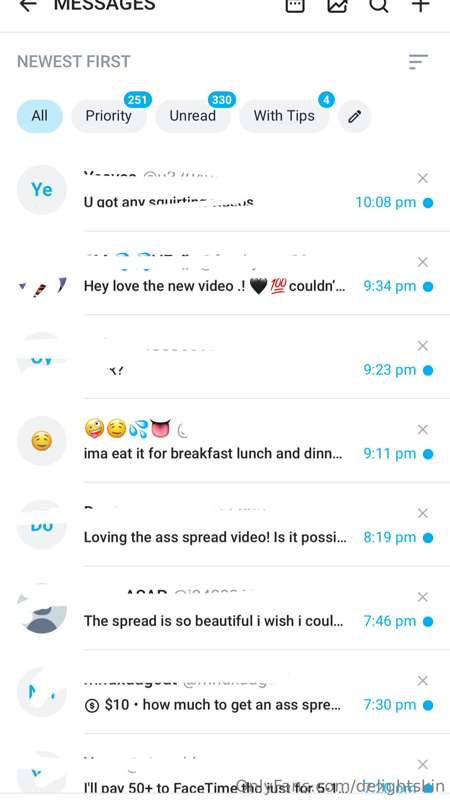Open the statistics chart icon
The height and width of the screenshot is (800, 450).
337,5
